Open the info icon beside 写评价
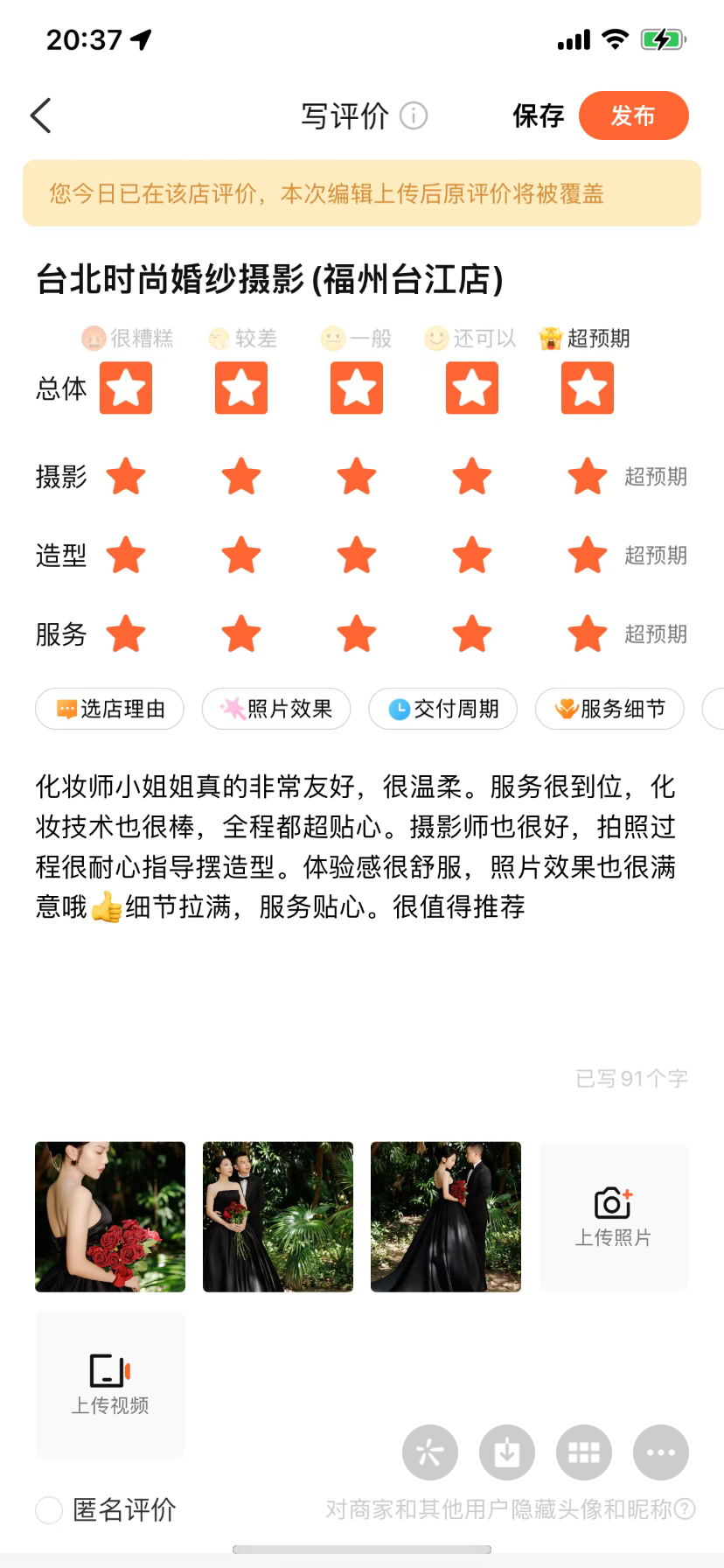The height and width of the screenshot is (1568, 724). [414, 115]
